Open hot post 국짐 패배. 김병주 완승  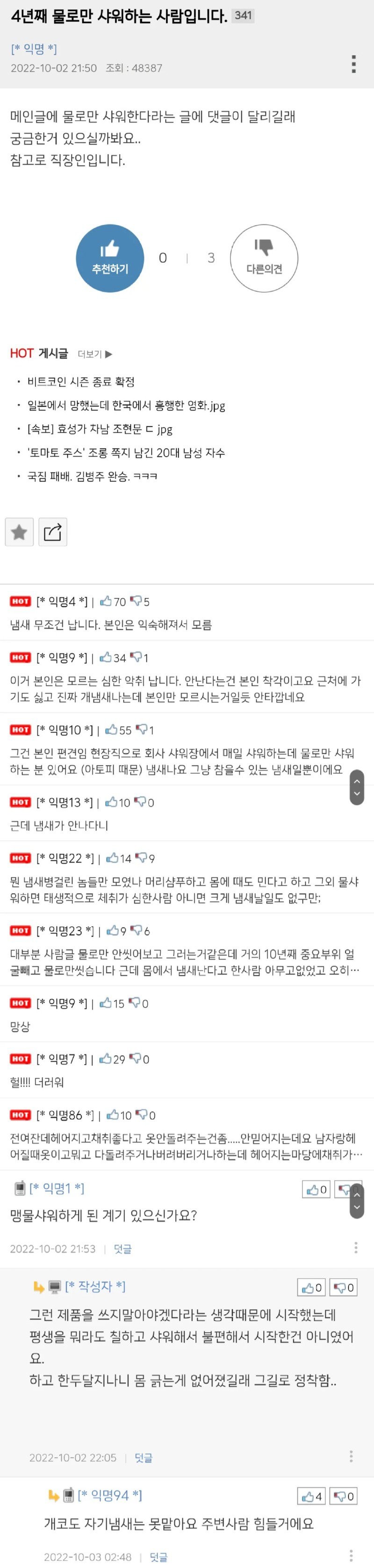coord(92,476)
